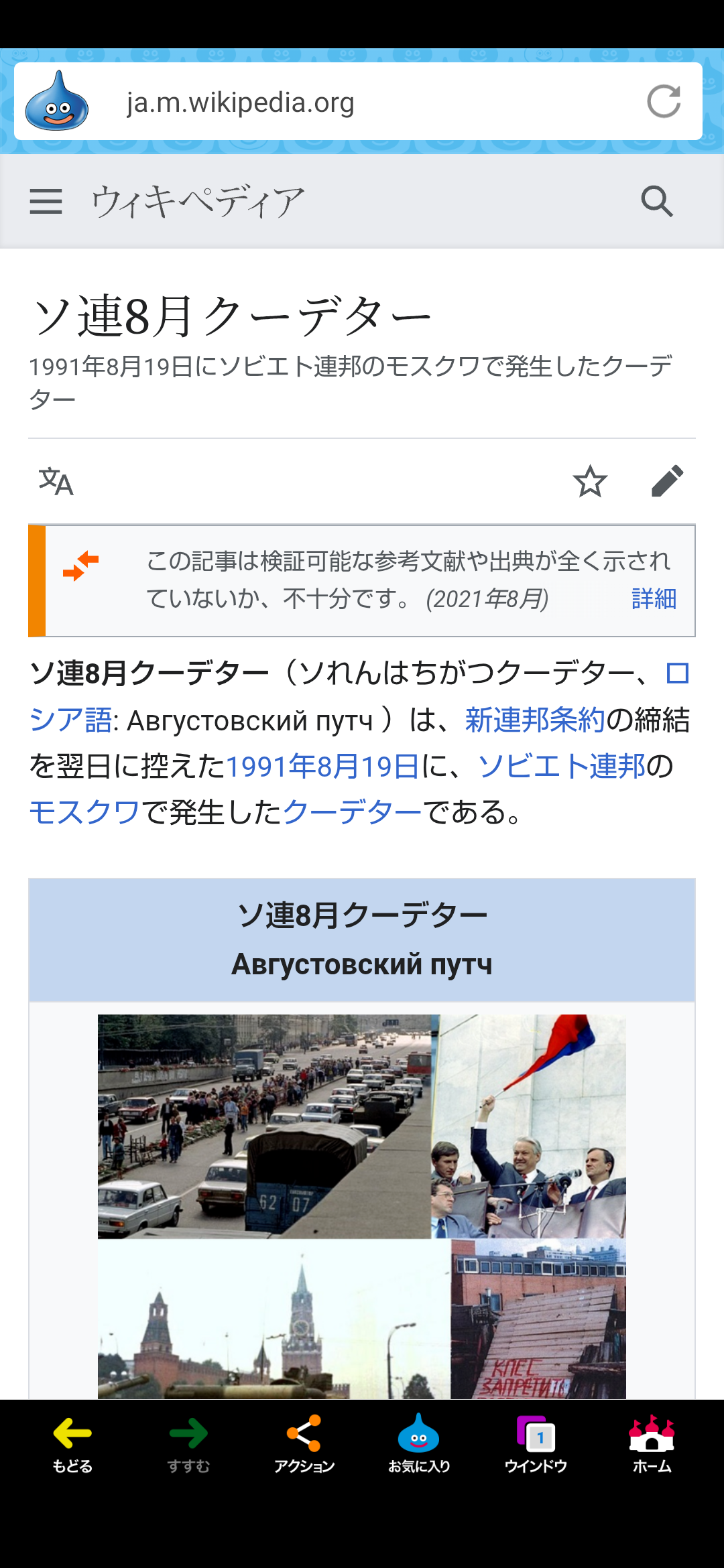
Task: Open 詳細 link in the notice box
Action: [x=654, y=598]
